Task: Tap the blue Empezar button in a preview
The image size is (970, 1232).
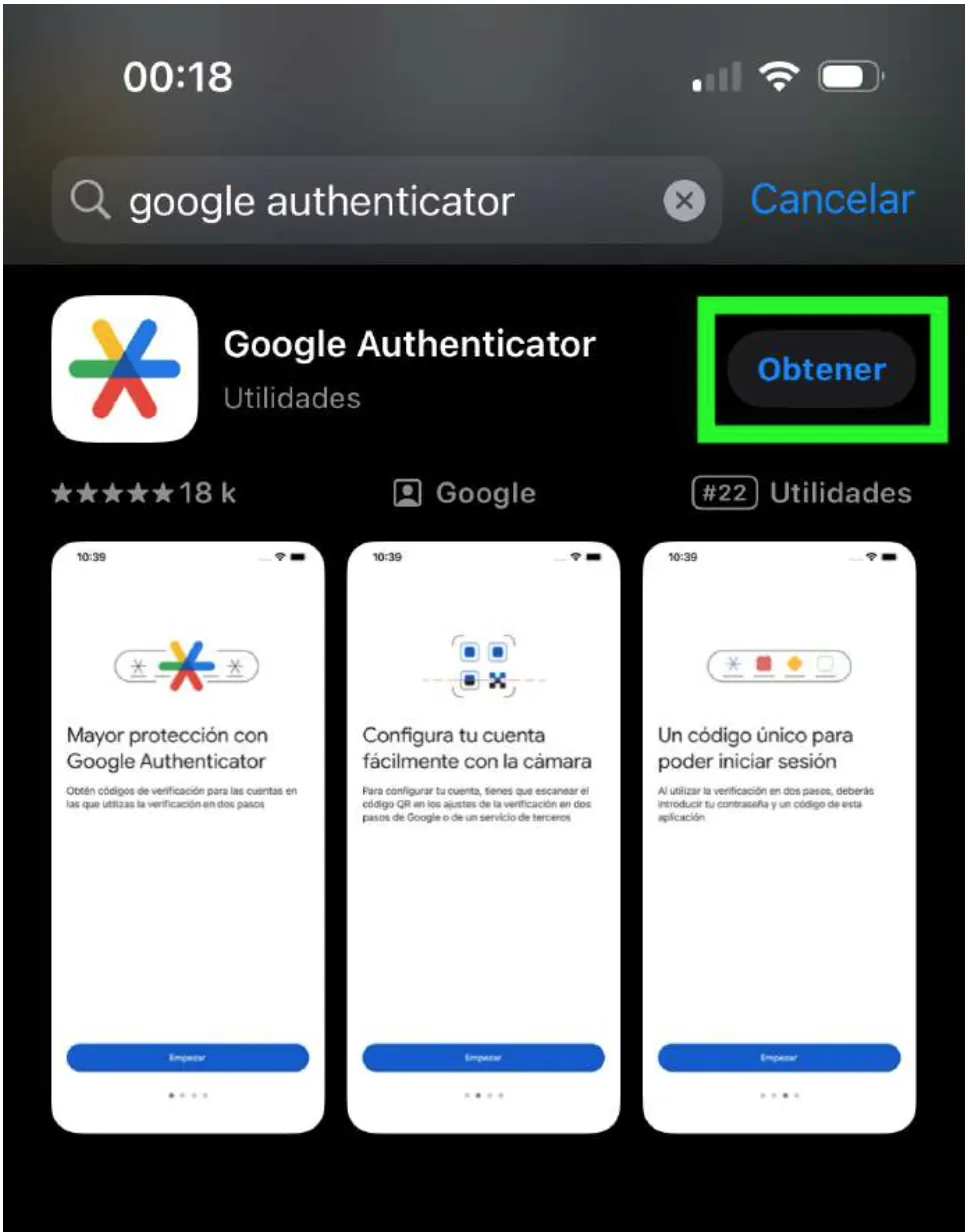Action: [x=186, y=1057]
